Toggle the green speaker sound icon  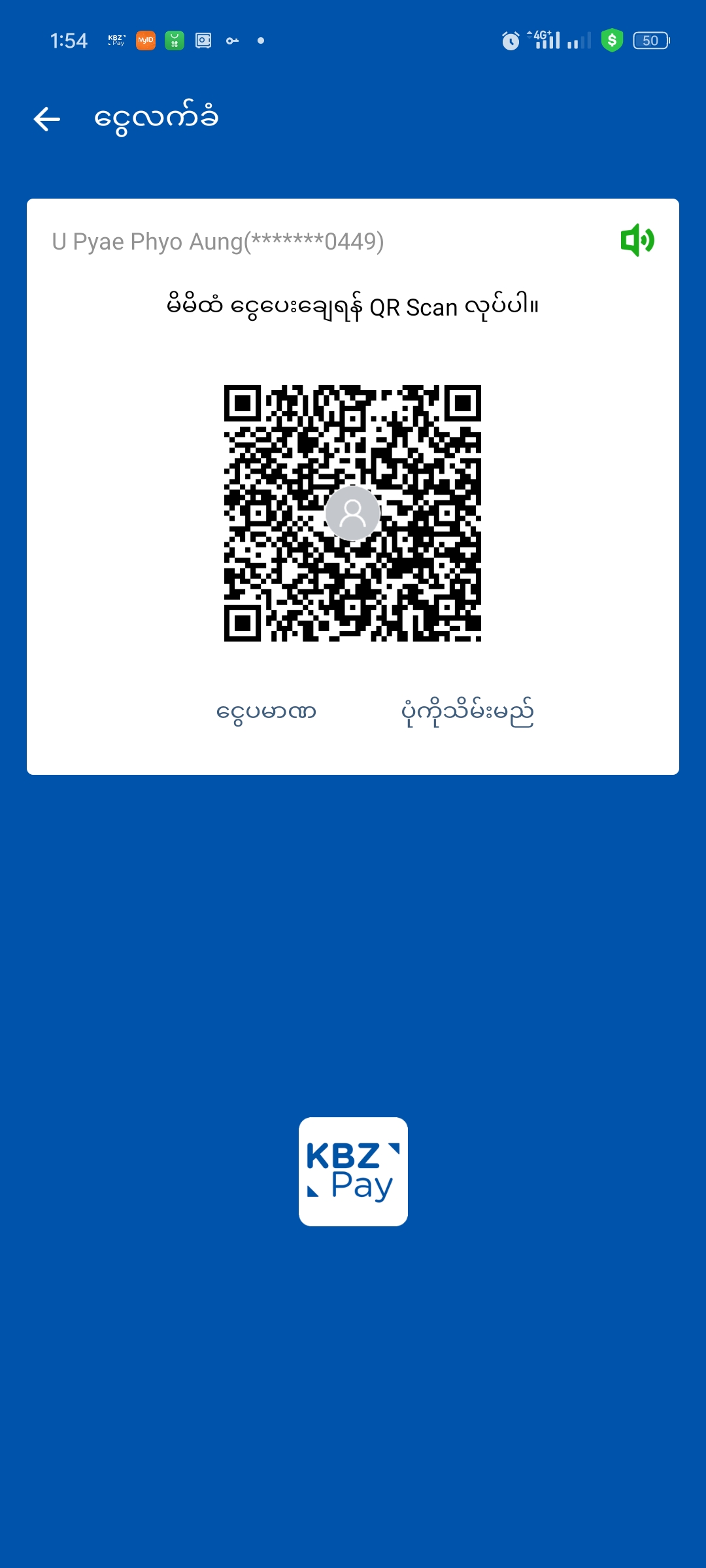pos(637,240)
